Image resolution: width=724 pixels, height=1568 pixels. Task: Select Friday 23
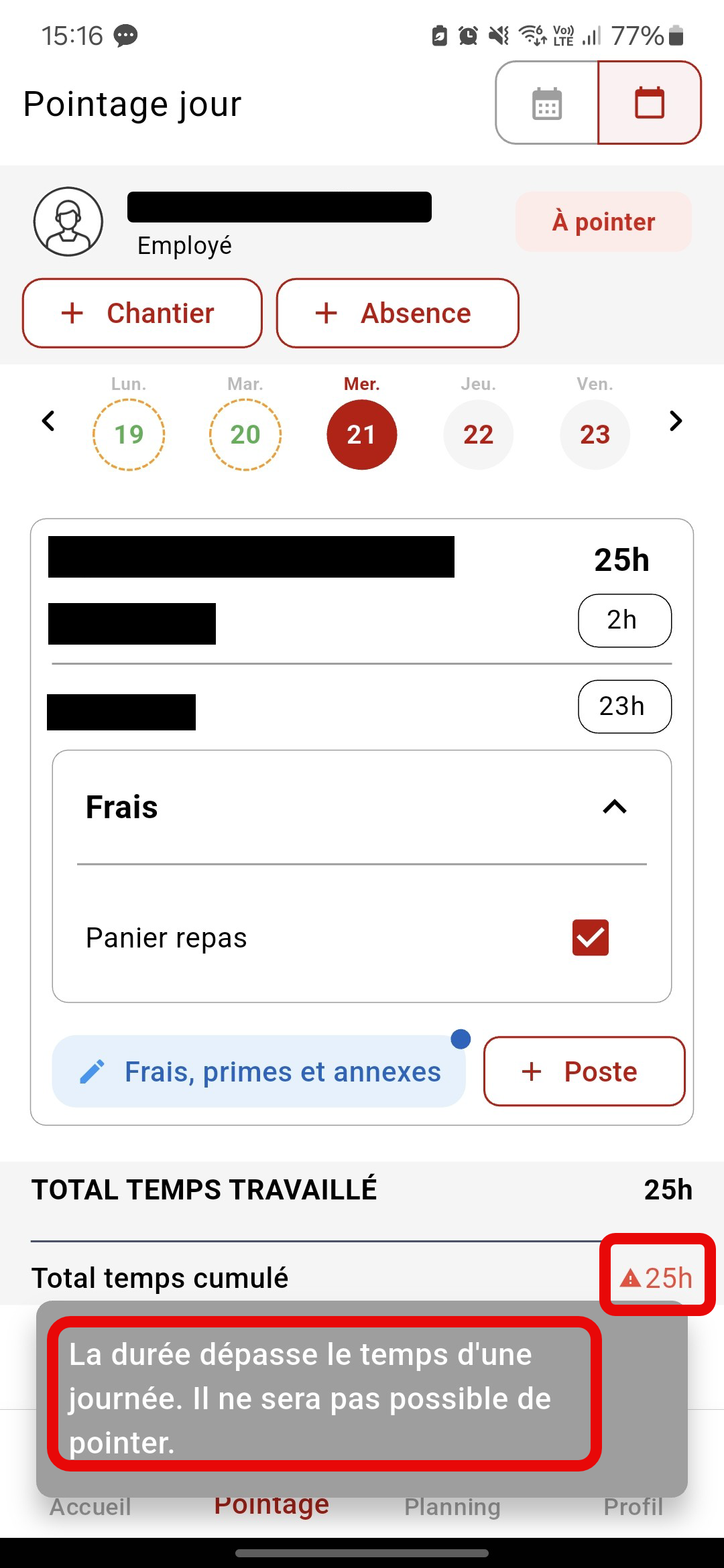595,434
